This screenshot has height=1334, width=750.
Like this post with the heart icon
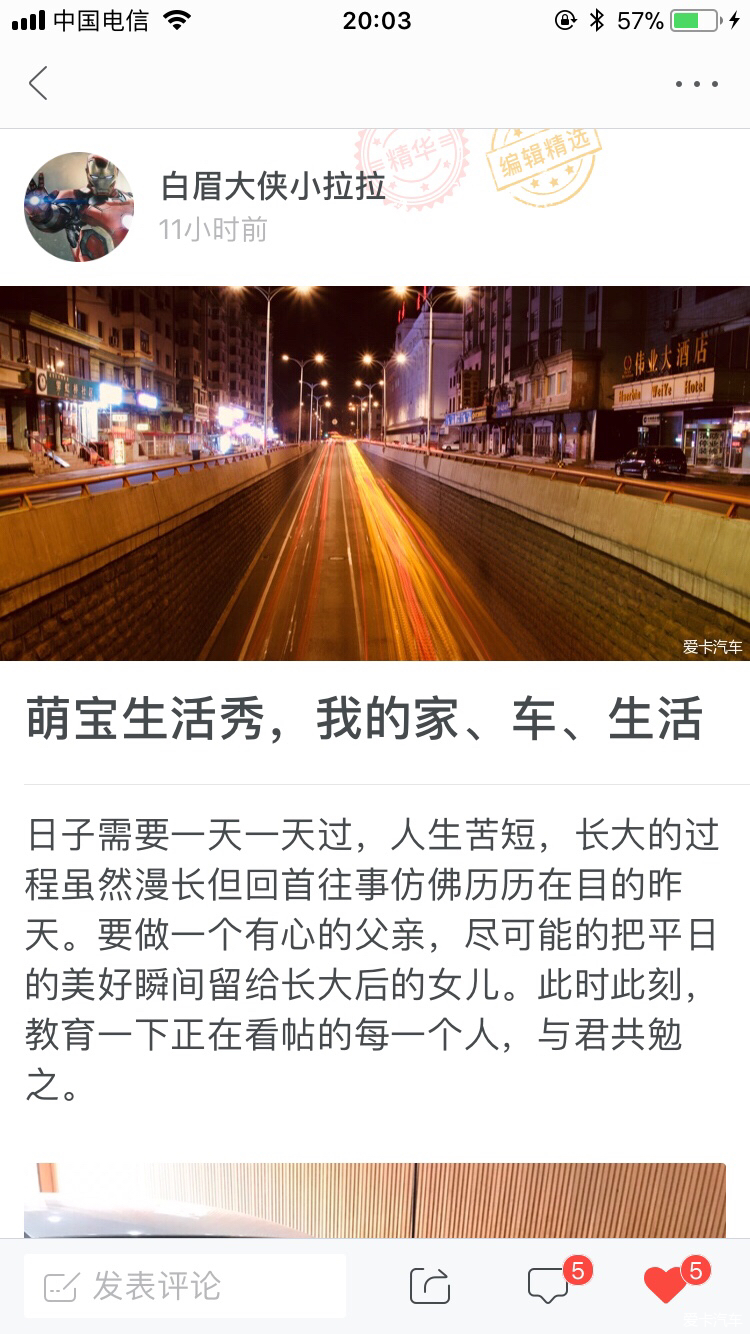tap(666, 1286)
